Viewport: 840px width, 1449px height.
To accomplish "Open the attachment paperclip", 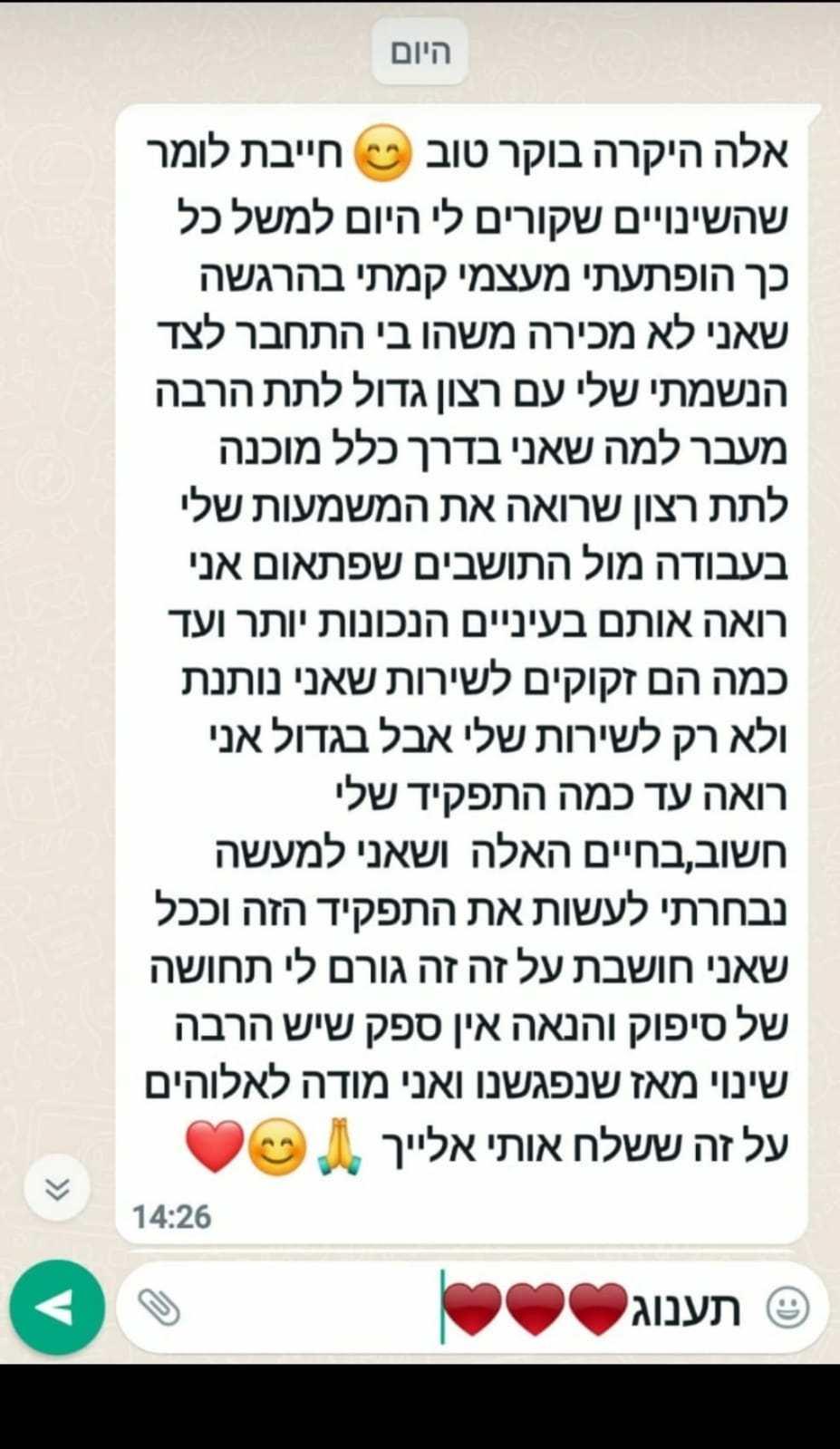I will pos(159,1308).
